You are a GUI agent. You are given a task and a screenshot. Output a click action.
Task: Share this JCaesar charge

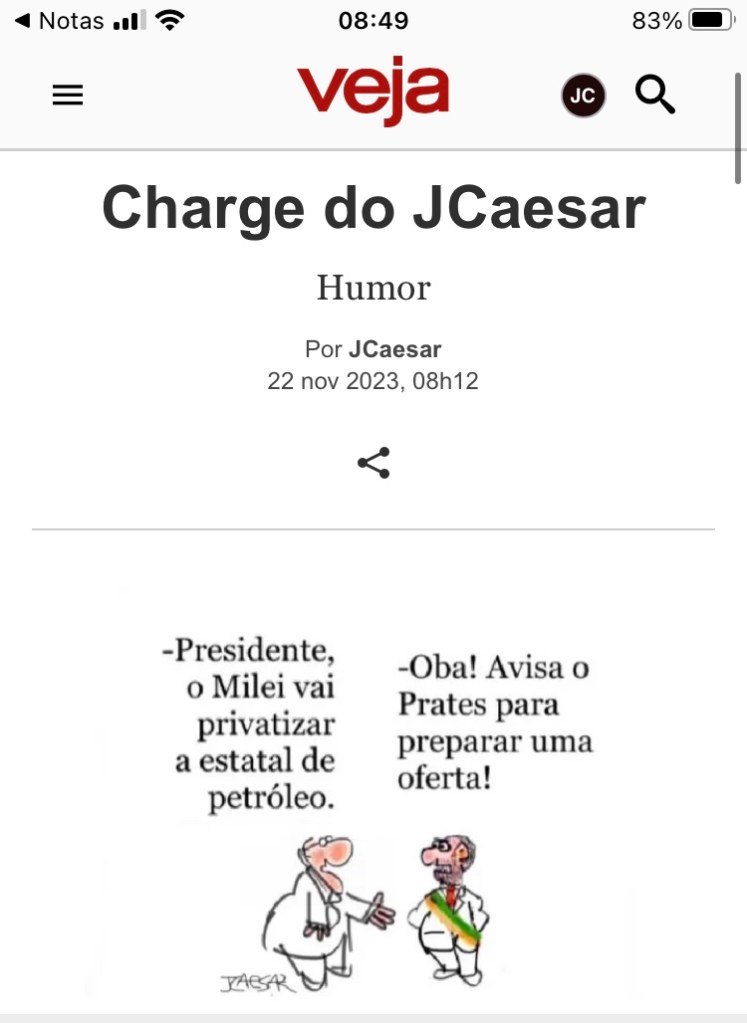click(373, 463)
